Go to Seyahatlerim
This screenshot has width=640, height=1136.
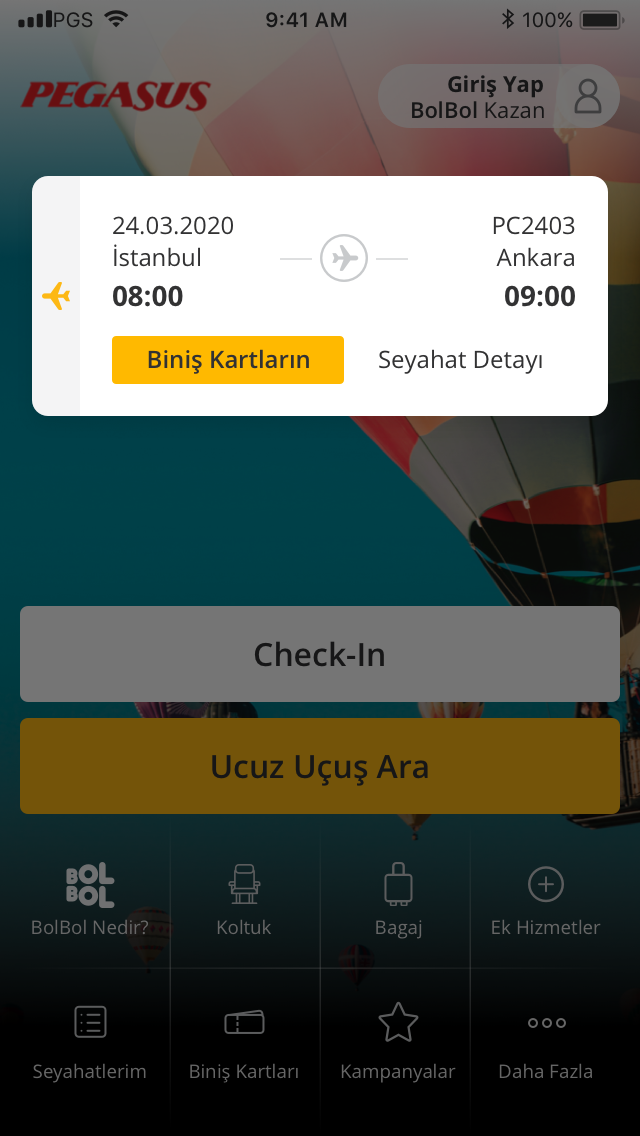tap(90, 1042)
